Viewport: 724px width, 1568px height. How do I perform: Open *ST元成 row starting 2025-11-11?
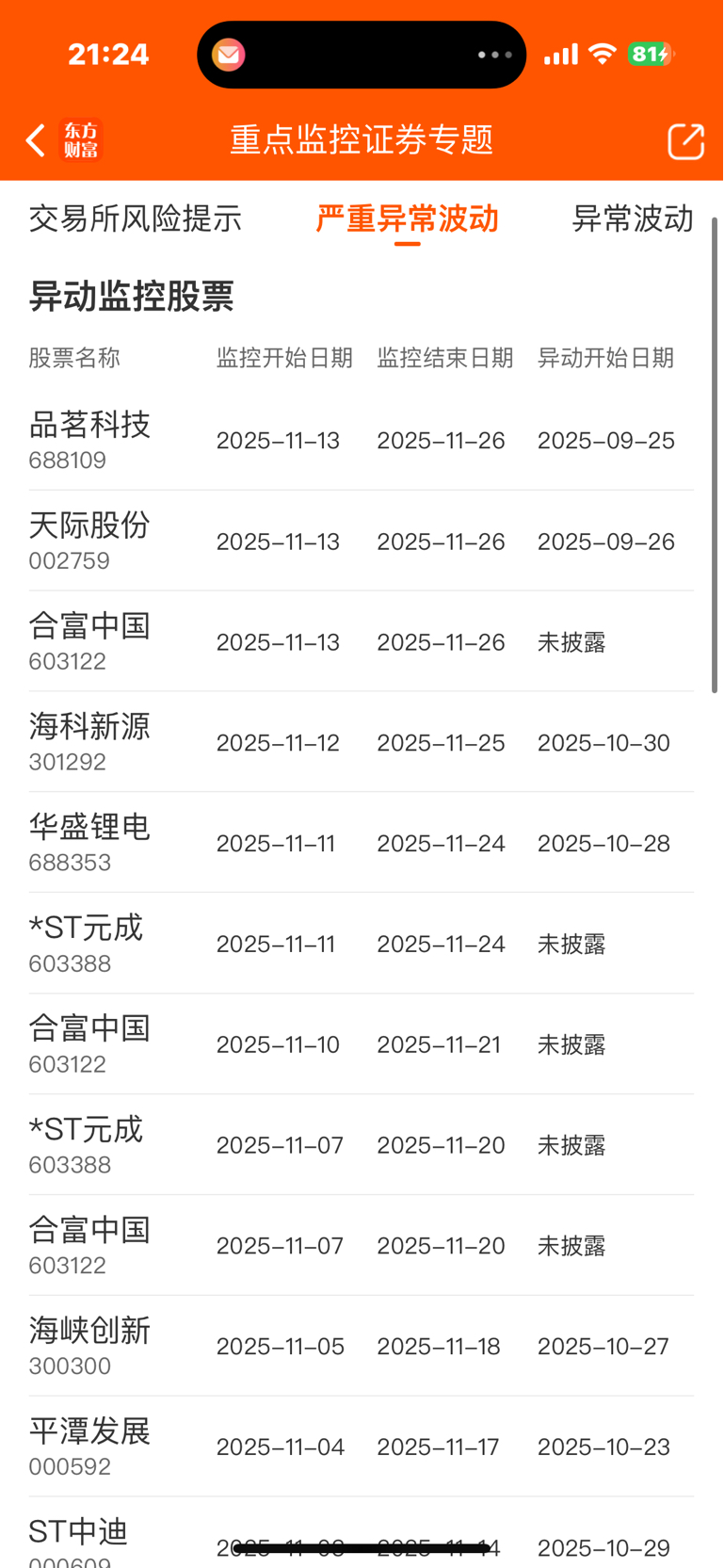point(362,944)
